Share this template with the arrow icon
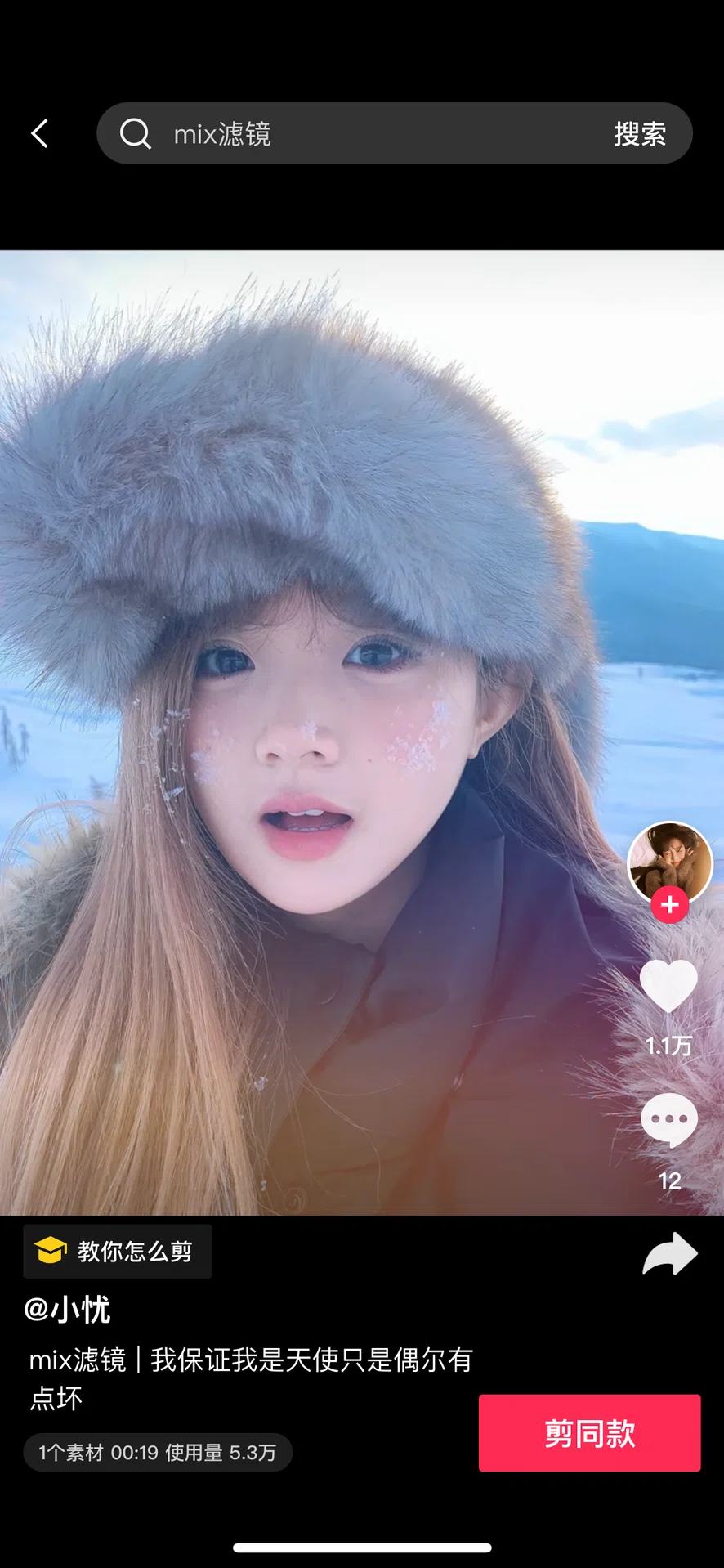The width and height of the screenshot is (724, 1568). pyautogui.click(x=669, y=1253)
